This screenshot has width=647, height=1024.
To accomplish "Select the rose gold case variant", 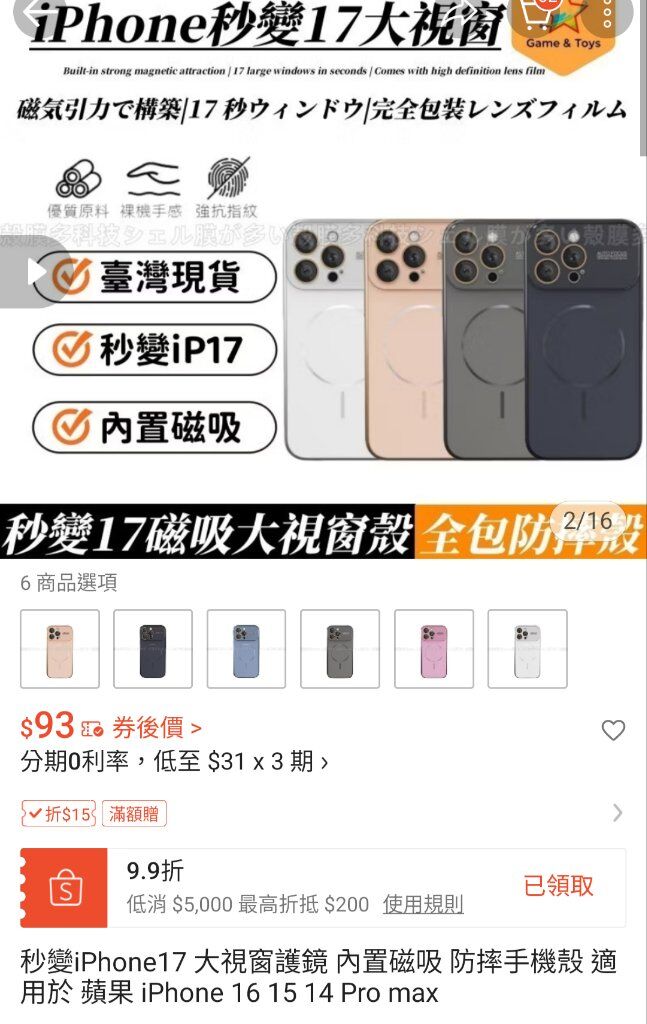I will [x=60, y=649].
